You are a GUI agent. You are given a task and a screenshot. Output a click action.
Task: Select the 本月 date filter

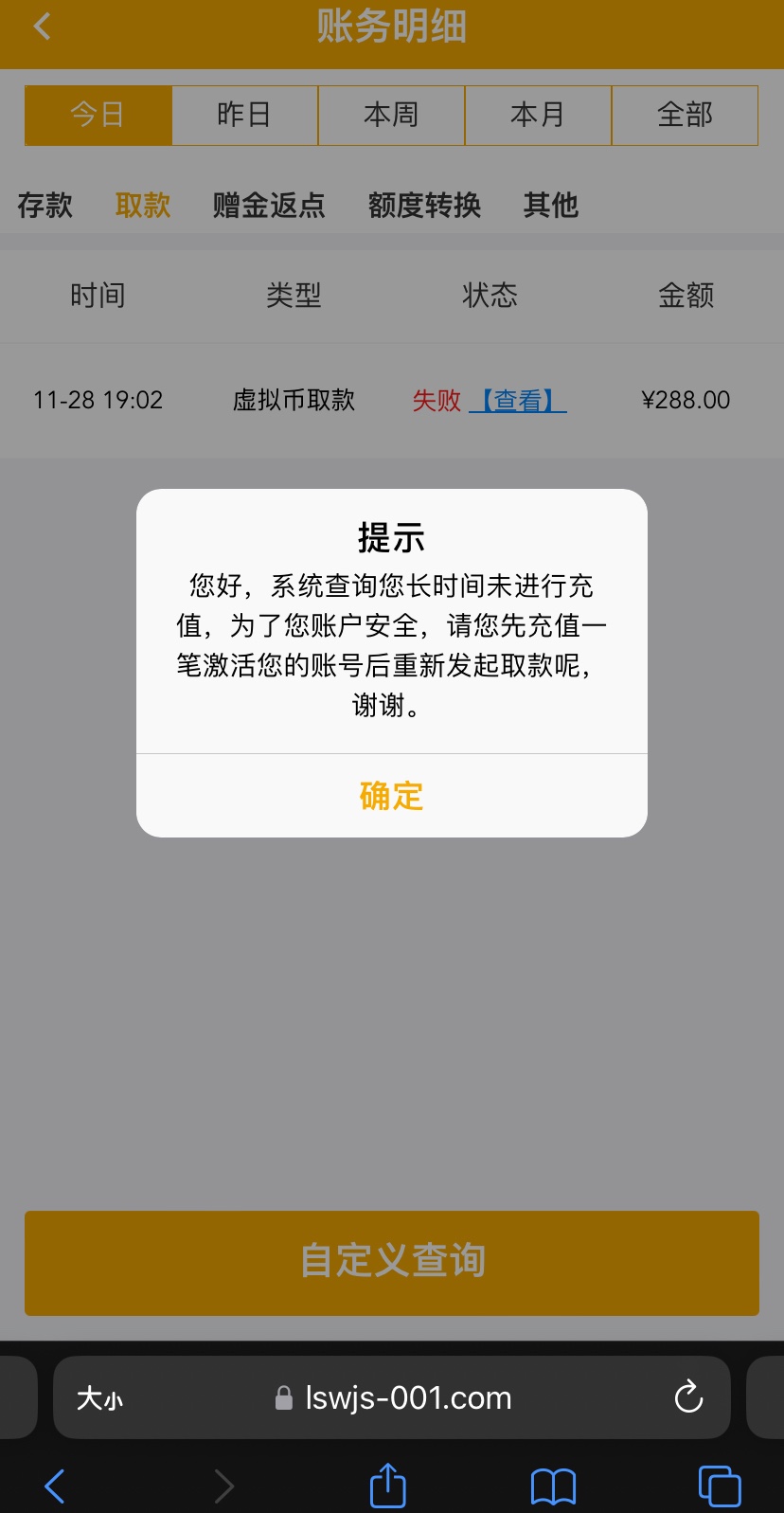point(538,115)
